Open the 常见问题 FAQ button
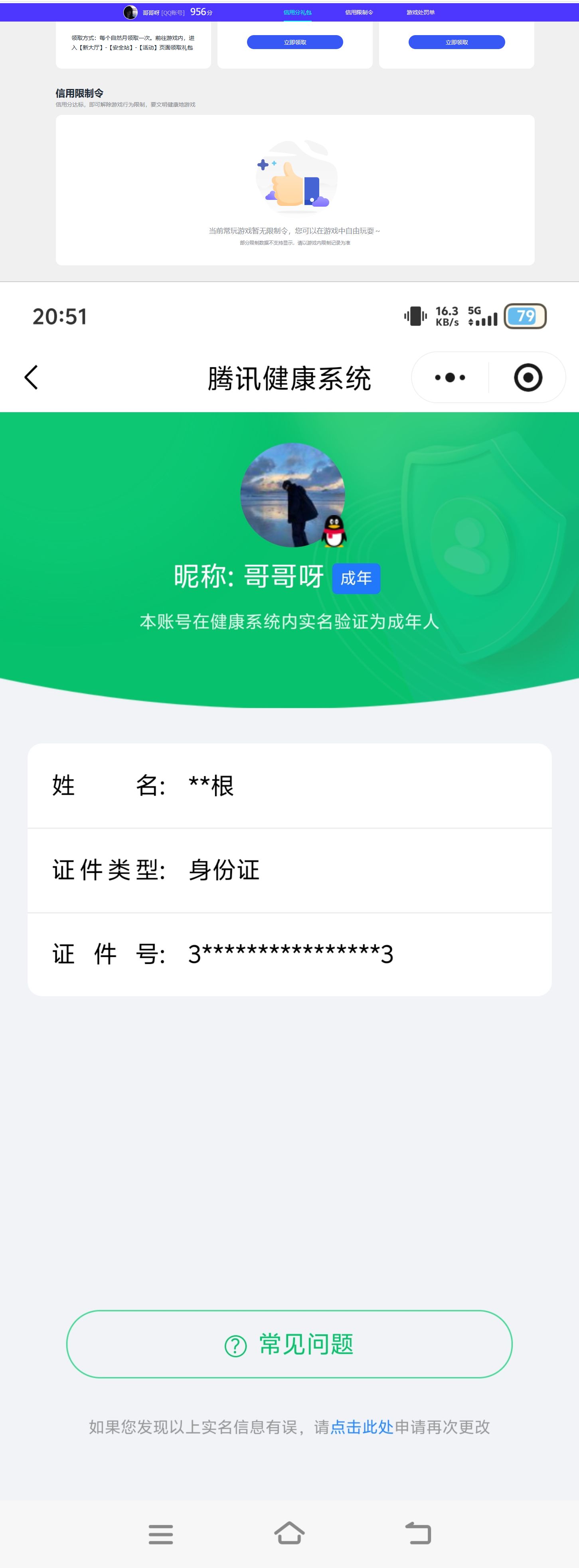Image resolution: width=579 pixels, height=1568 pixels. pyautogui.click(x=289, y=1345)
